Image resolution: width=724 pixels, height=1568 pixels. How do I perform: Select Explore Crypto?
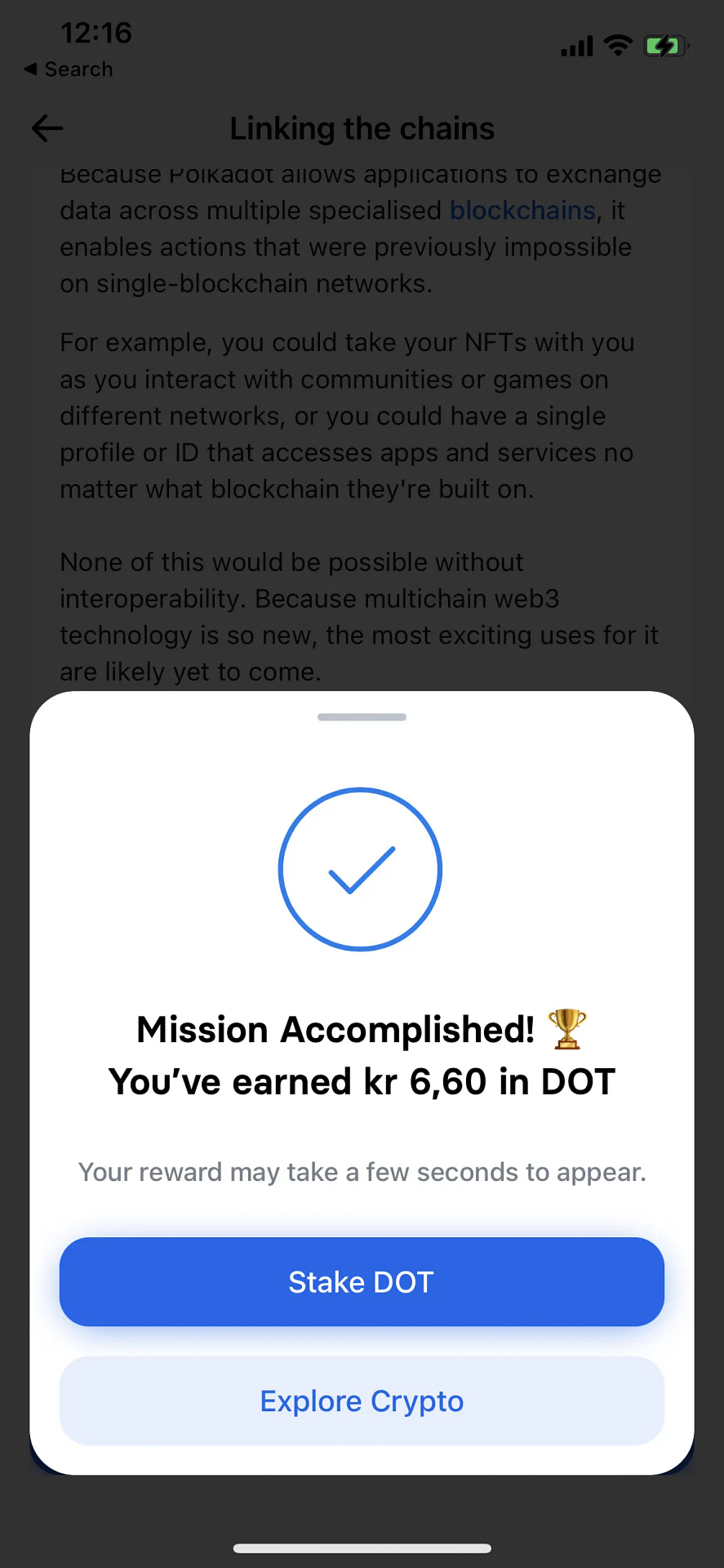(362, 1401)
